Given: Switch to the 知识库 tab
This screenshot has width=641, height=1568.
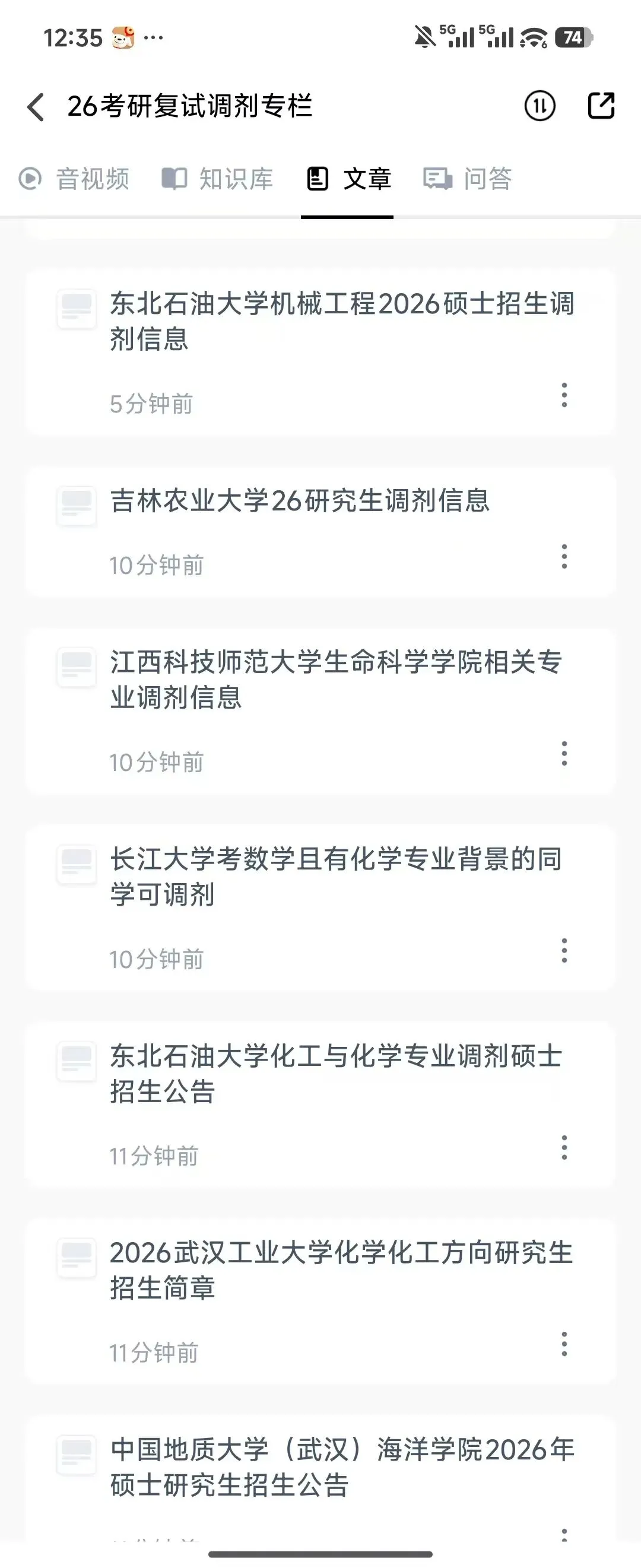Looking at the screenshot, I should (x=217, y=179).
